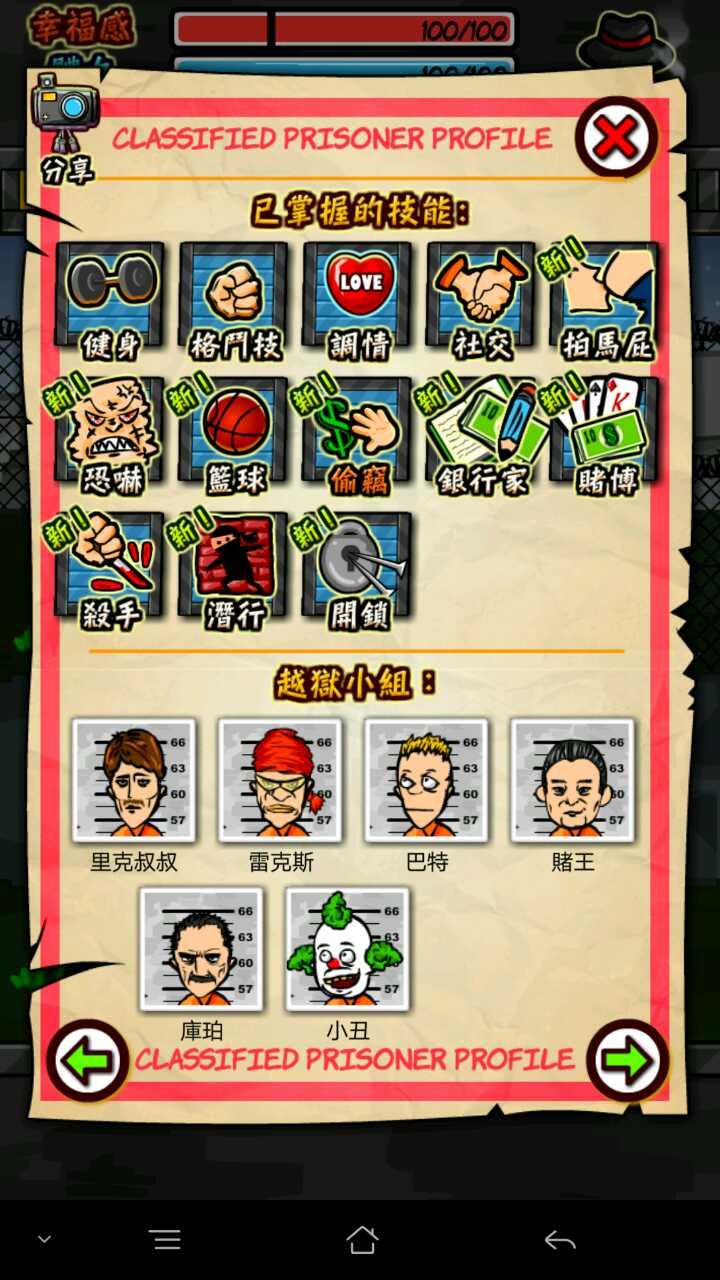Go to the next profile page
This screenshot has height=1280, width=720.
[627, 1061]
